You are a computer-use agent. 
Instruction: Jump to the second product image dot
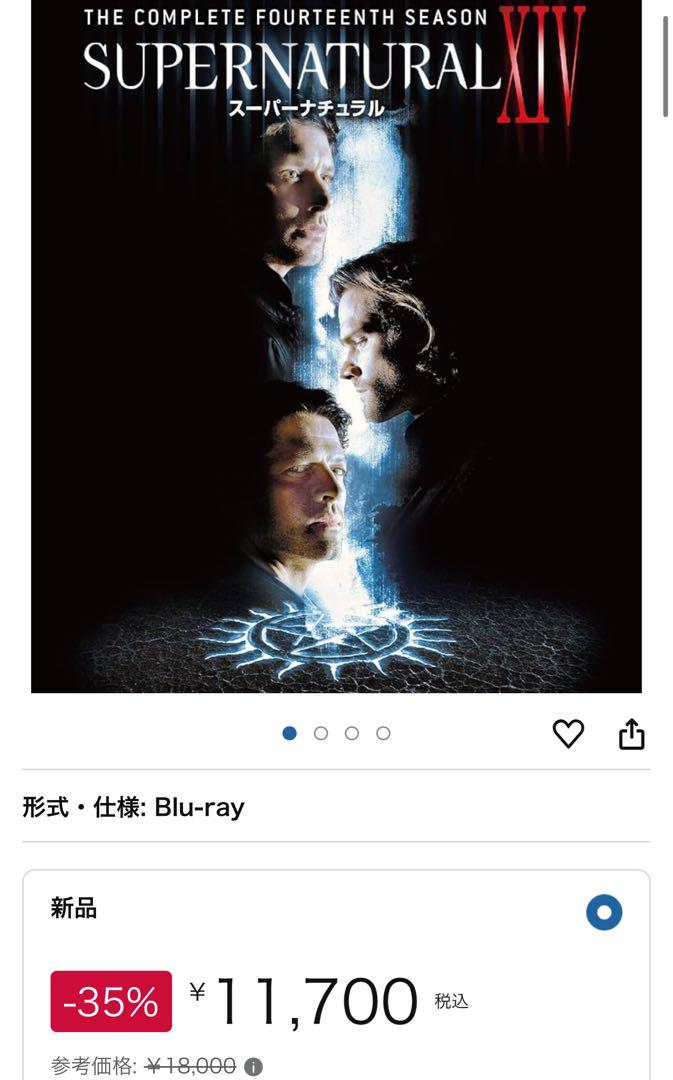tap(321, 734)
